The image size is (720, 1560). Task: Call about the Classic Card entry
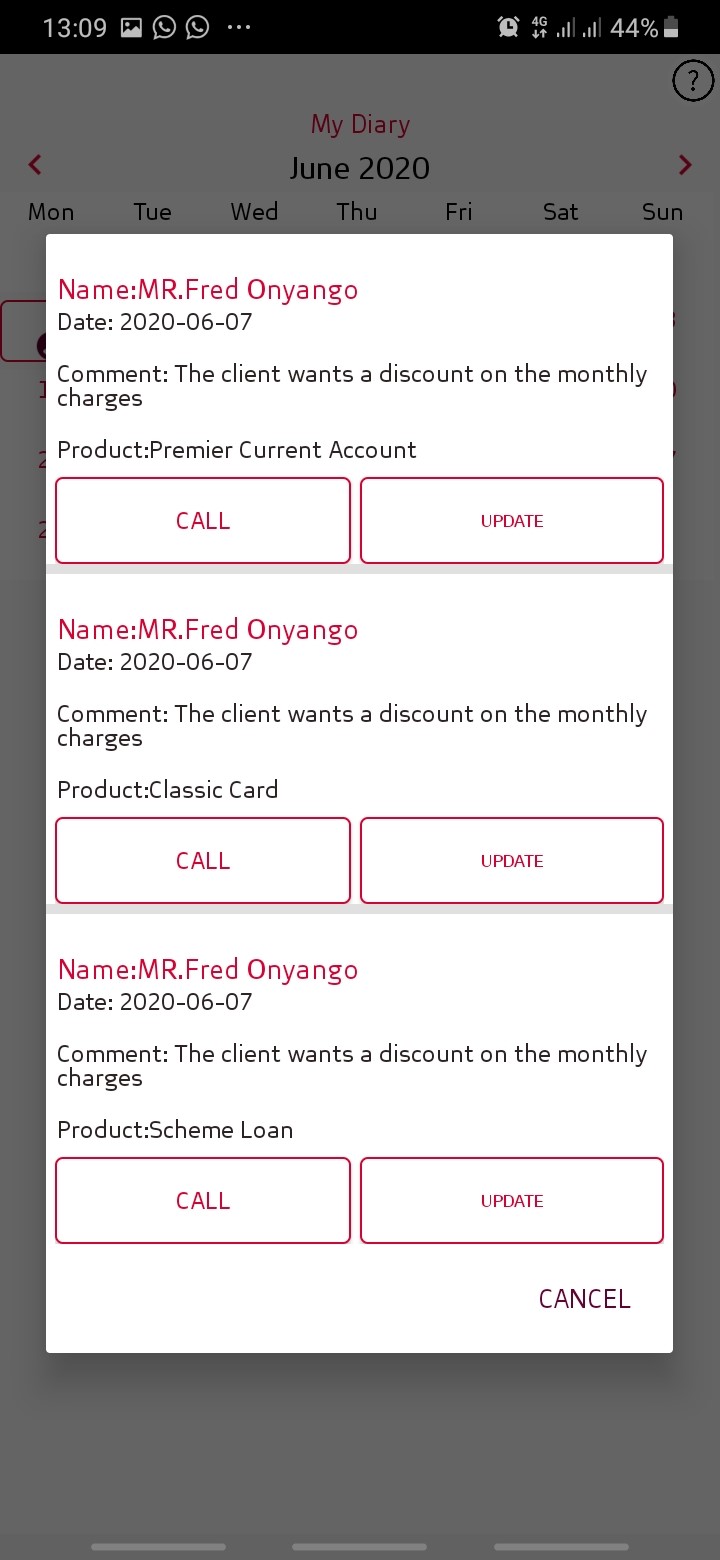coord(203,860)
